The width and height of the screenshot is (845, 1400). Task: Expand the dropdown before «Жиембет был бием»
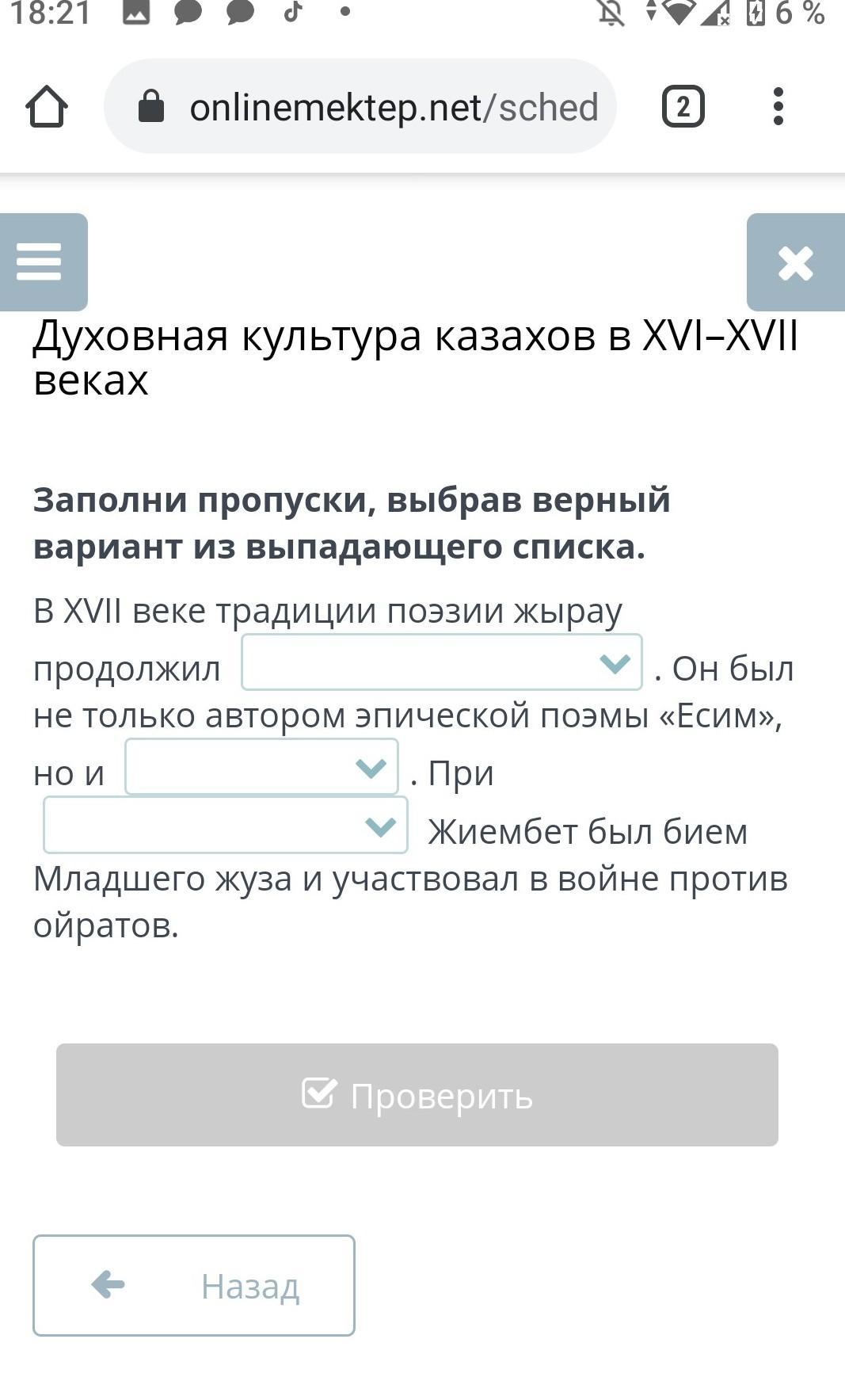click(226, 826)
